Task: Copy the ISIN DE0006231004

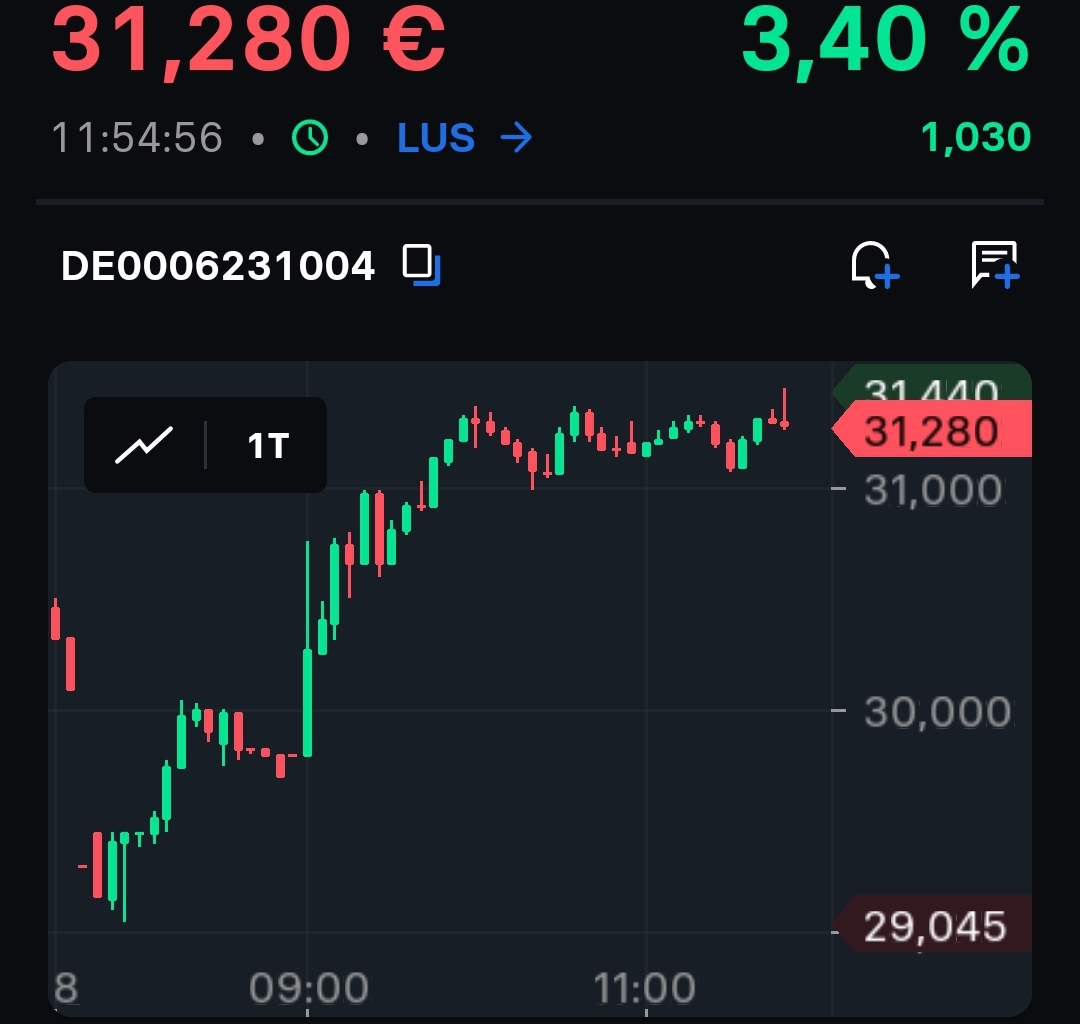Action: click(x=421, y=265)
